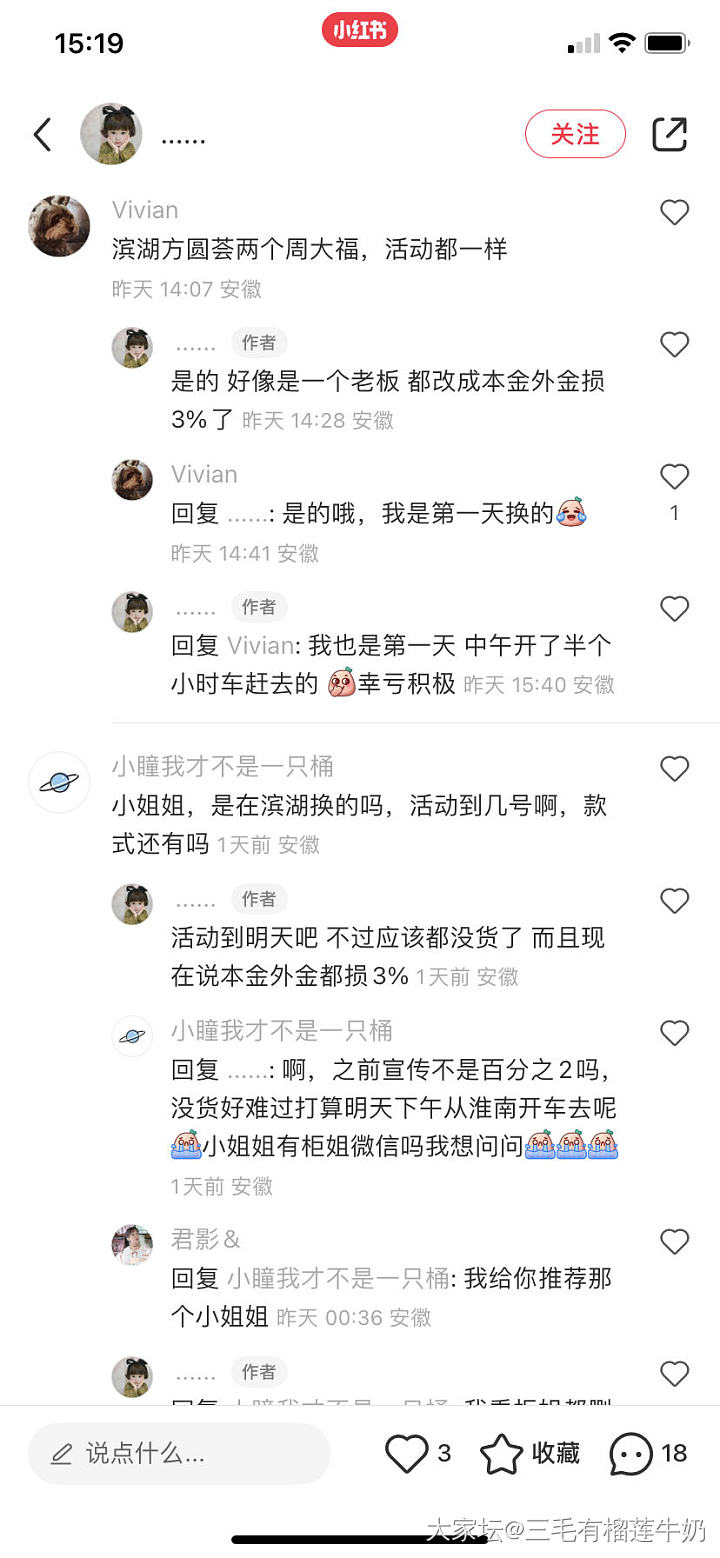Open the author's avatar in the header
The width and height of the screenshot is (720, 1558).
point(111,134)
